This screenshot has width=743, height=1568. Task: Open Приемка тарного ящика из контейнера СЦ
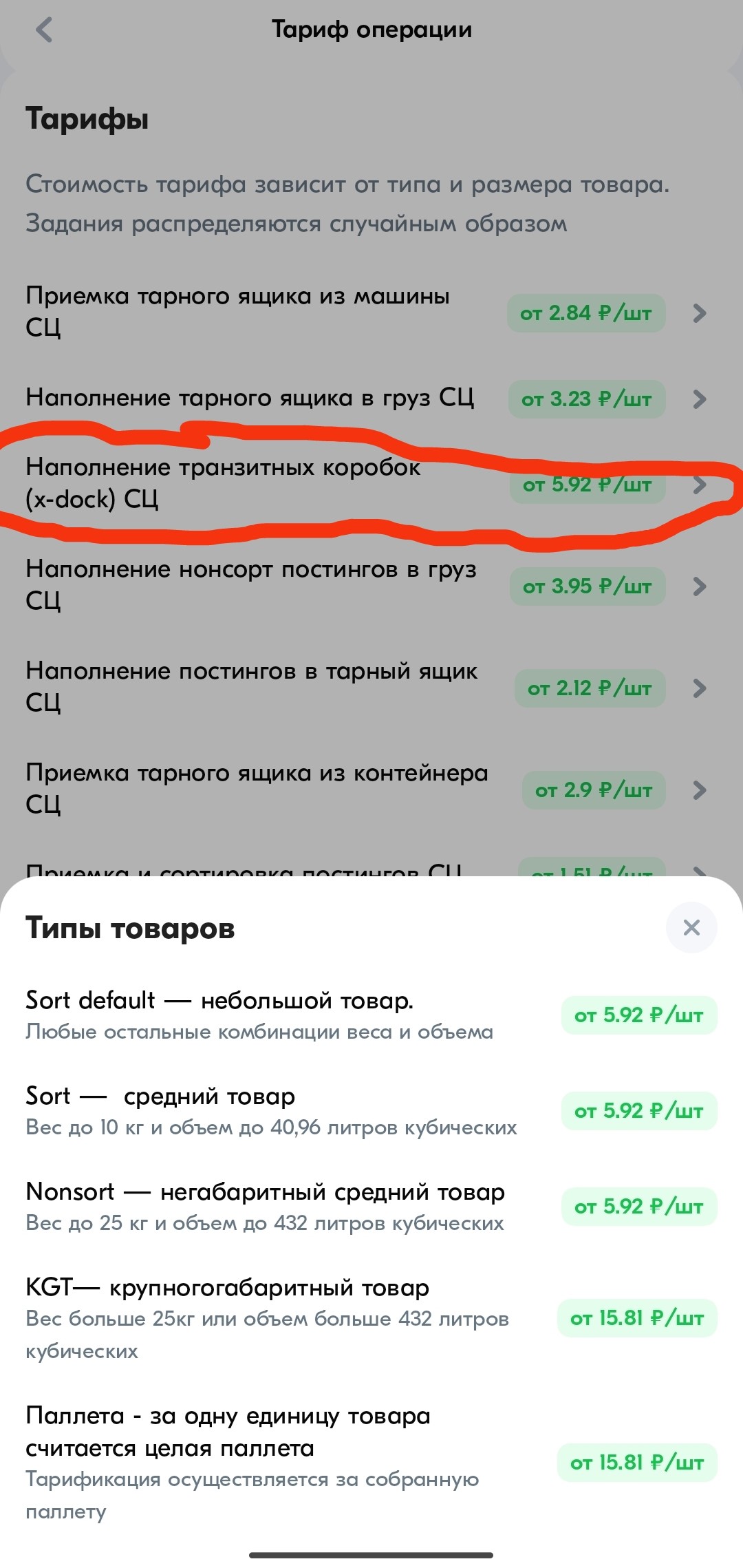pyautogui.click(x=371, y=789)
